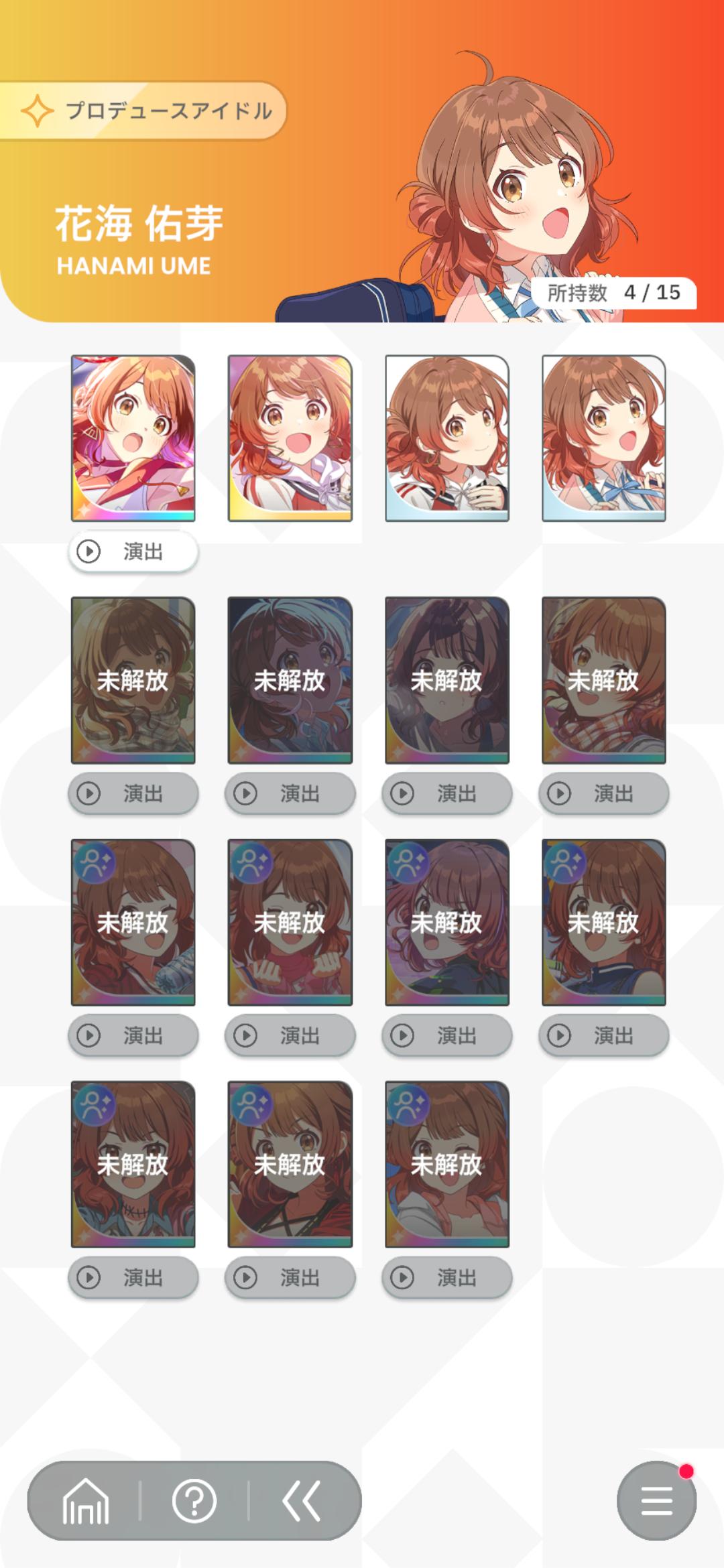Image resolution: width=724 pixels, height=1568 pixels.
Task: Go back with the double chevron icon
Action: point(302,1501)
